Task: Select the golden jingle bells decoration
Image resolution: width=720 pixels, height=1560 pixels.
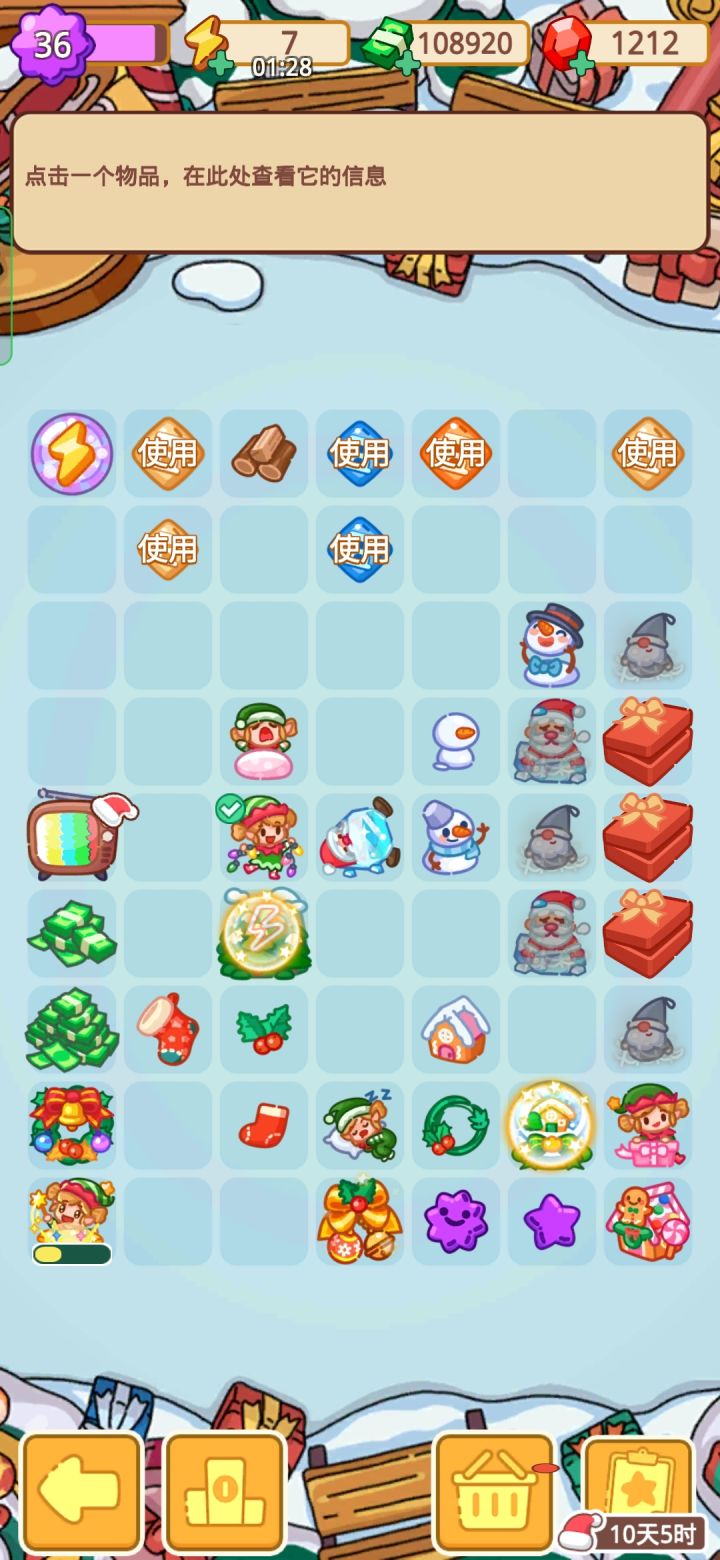Action: click(359, 1222)
